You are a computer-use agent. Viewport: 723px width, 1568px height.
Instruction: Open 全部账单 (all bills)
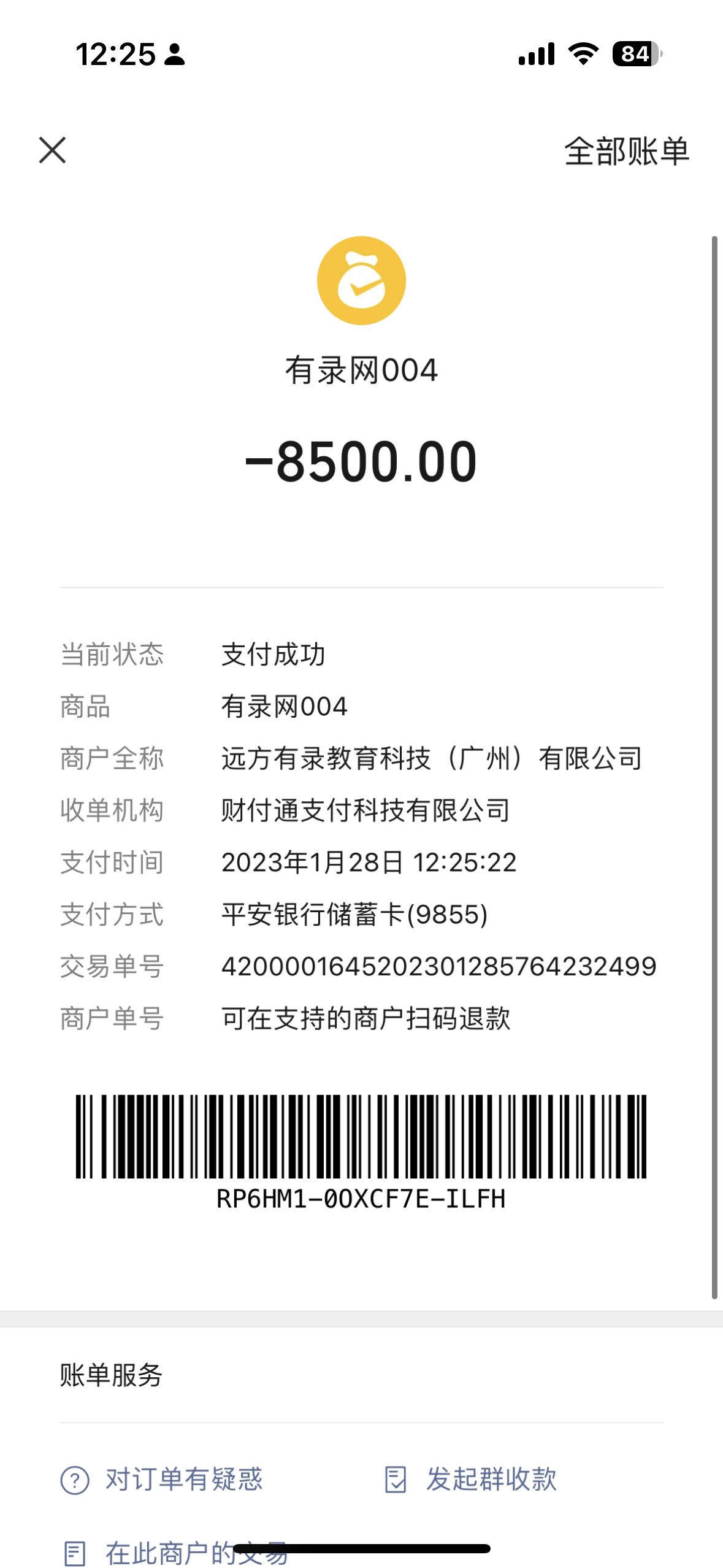(626, 152)
